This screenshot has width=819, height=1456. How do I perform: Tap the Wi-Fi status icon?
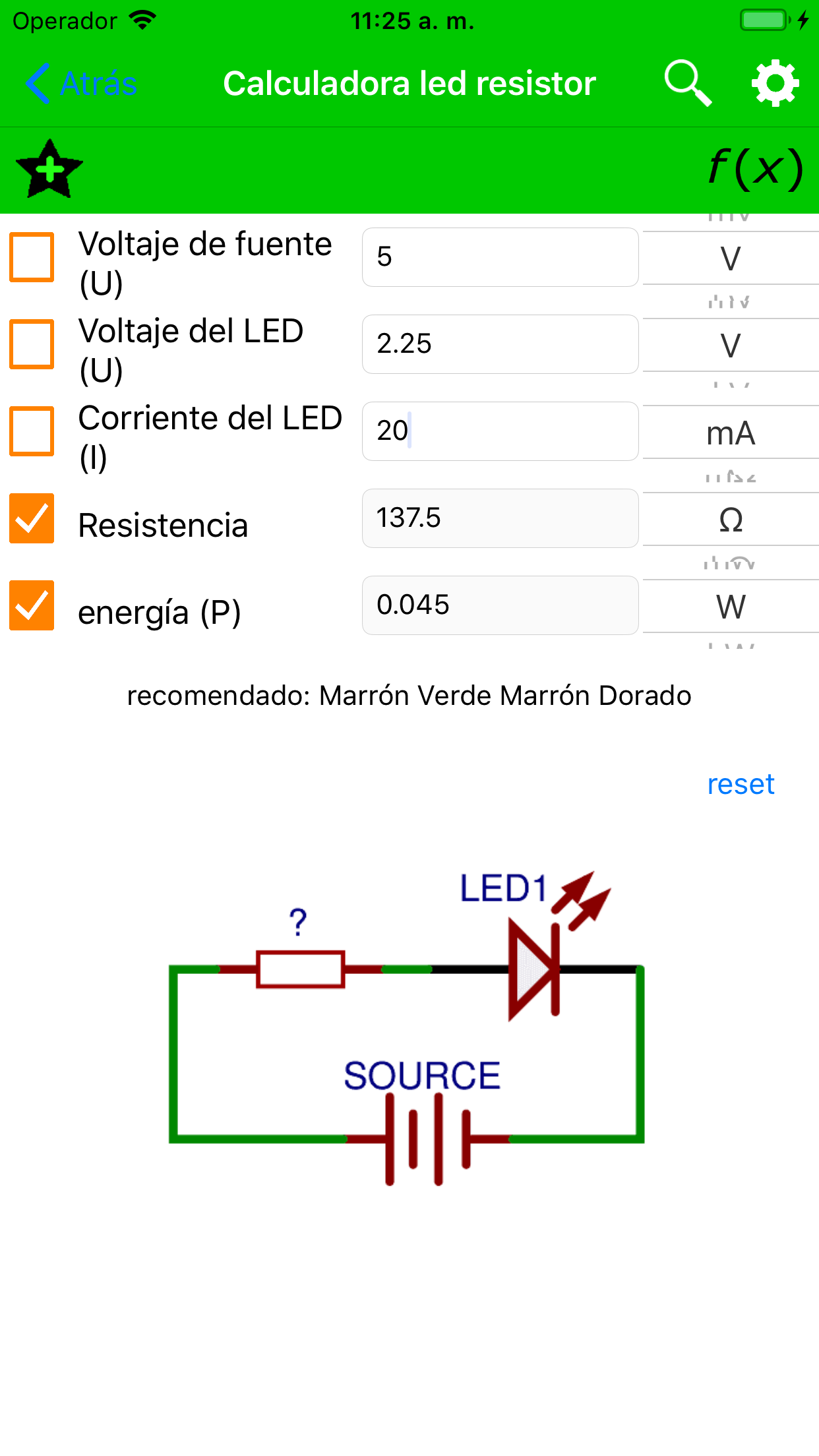pyautogui.click(x=140, y=19)
